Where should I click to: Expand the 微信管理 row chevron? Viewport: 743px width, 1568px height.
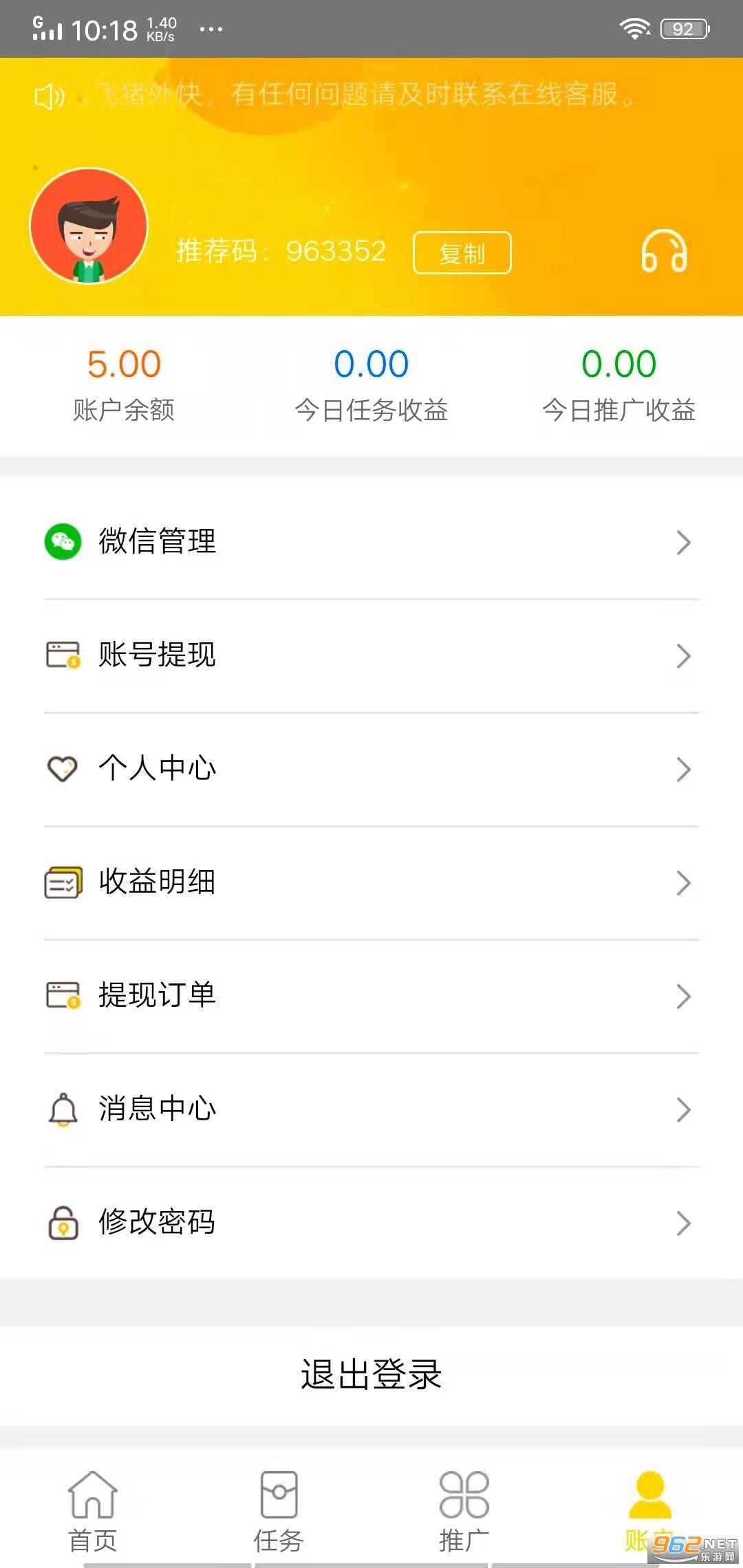pos(682,542)
